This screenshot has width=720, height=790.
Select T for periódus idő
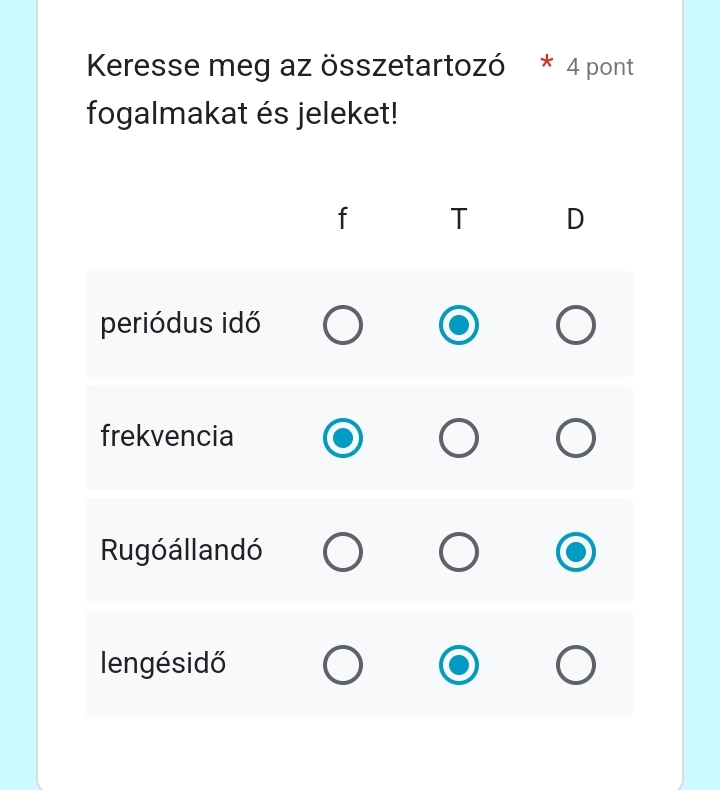pyautogui.click(x=459, y=325)
